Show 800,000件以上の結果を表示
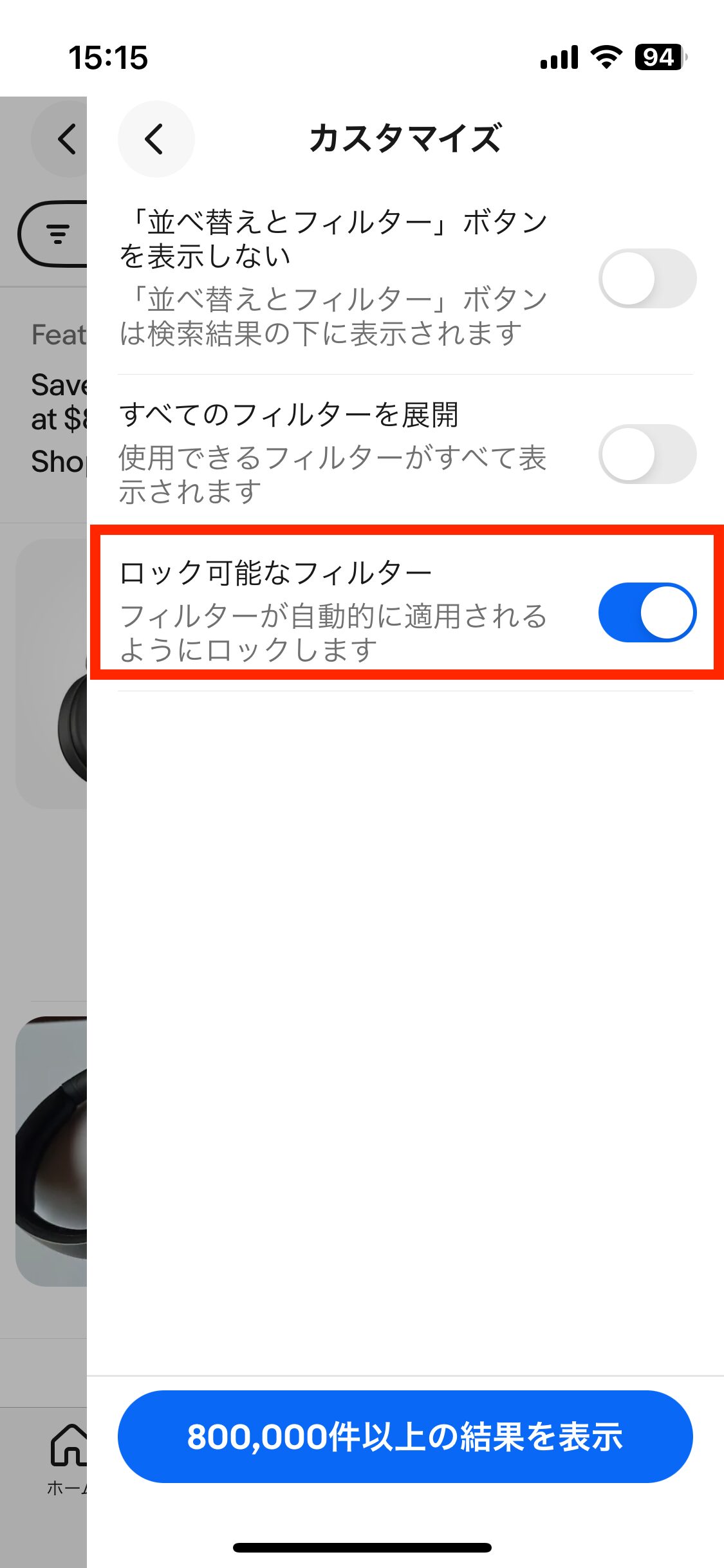Screen dimensions: 724x1568 tap(405, 1437)
